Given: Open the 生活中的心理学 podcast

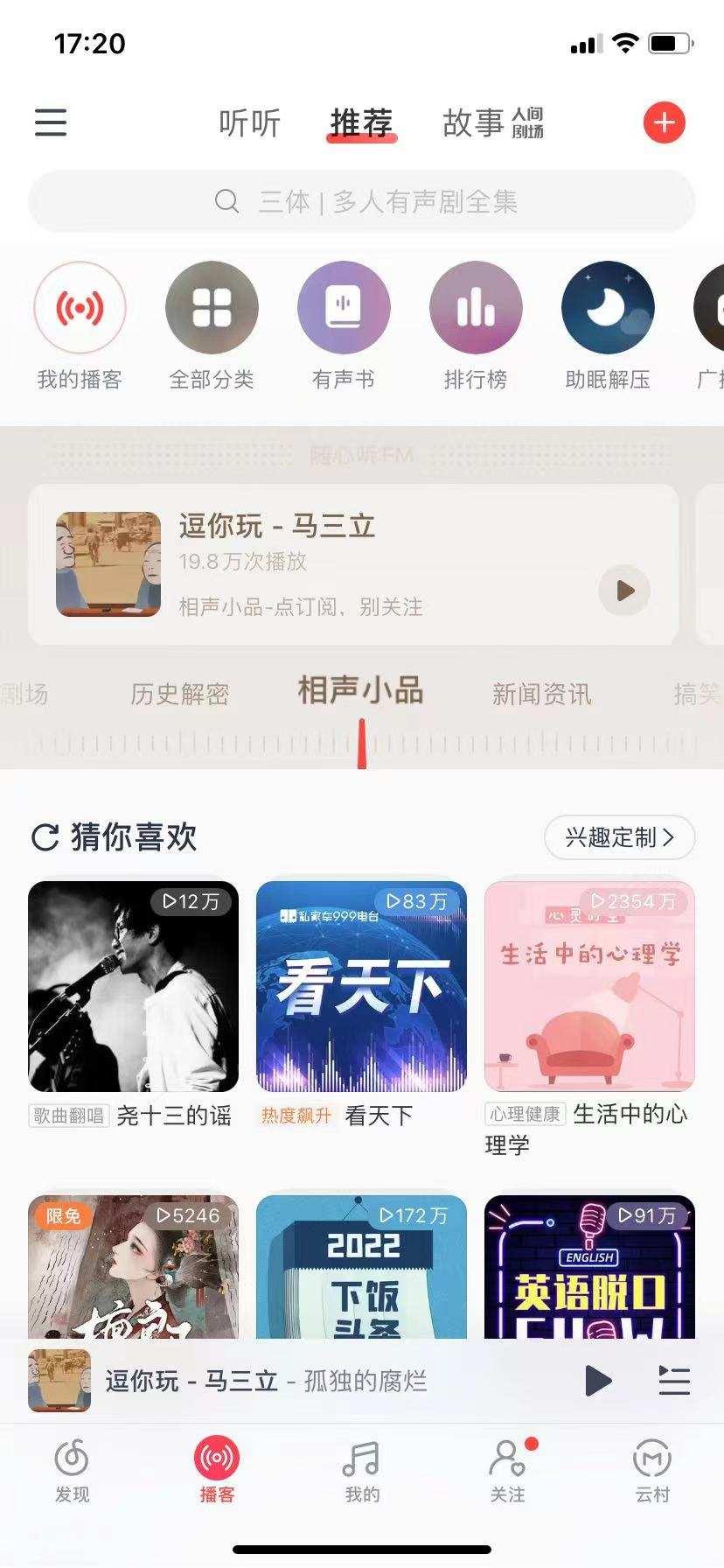Looking at the screenshot, I should (589, 986).
